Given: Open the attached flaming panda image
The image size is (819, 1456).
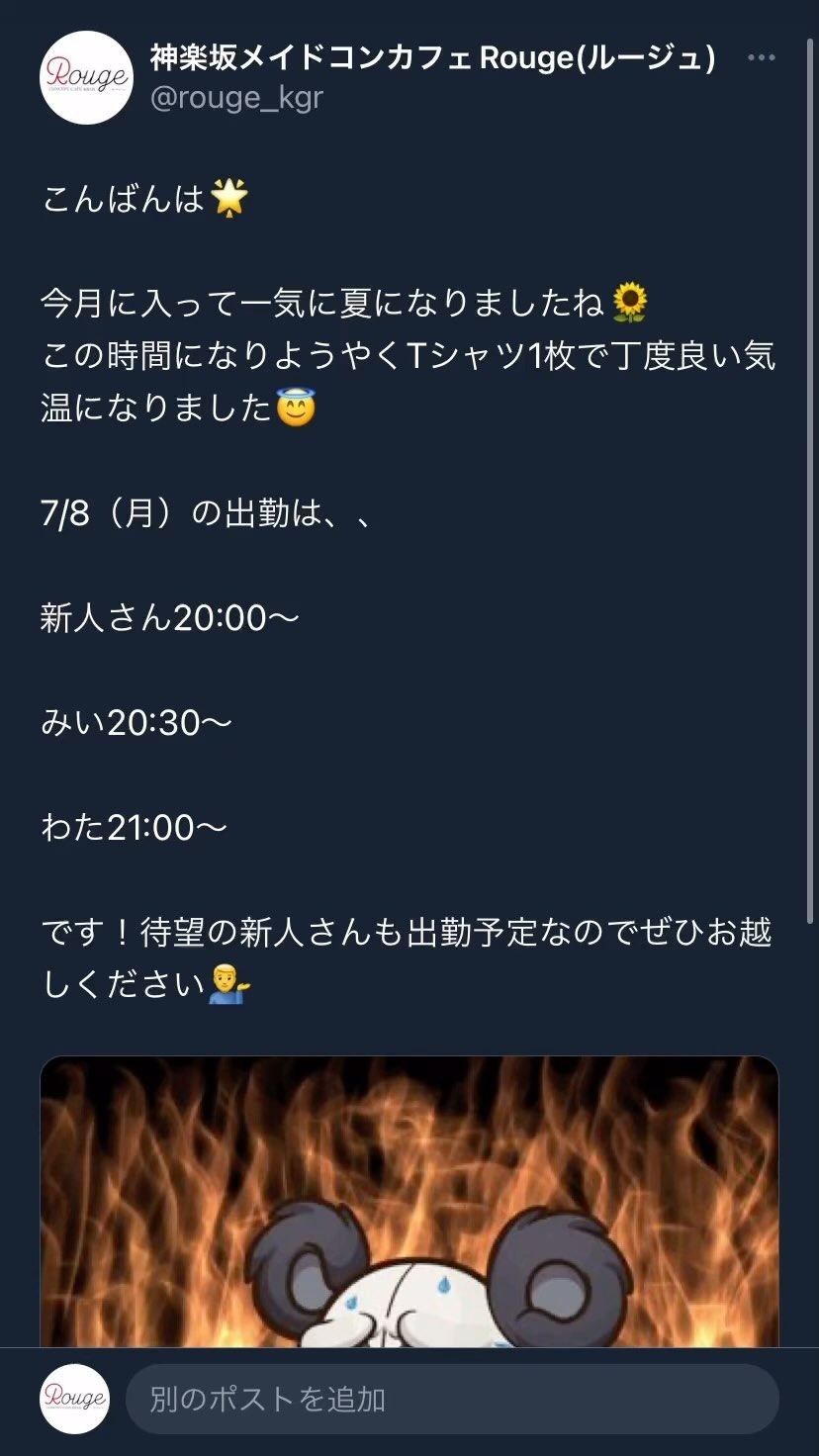Looking at the screenshot, I should click(x=409, y=1202).
